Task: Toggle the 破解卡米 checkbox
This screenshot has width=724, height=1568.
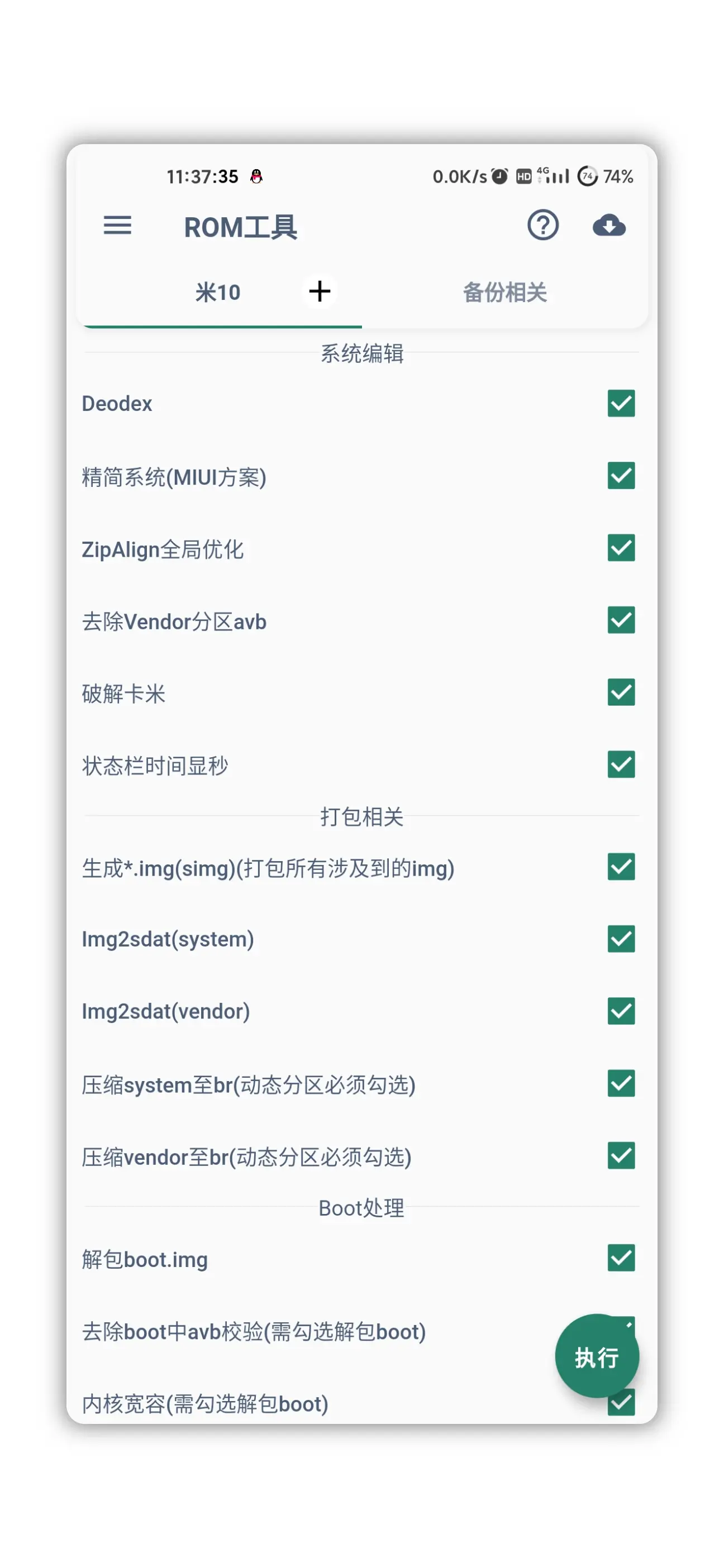Action: coord(621,692)
